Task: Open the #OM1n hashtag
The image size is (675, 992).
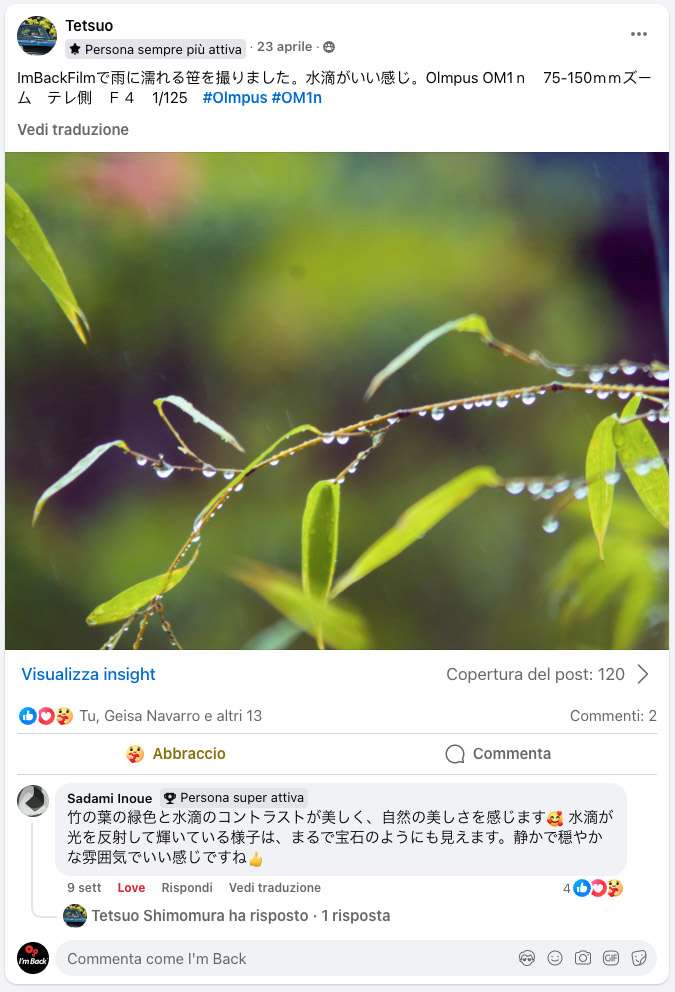Action: (x=296, y=98)
